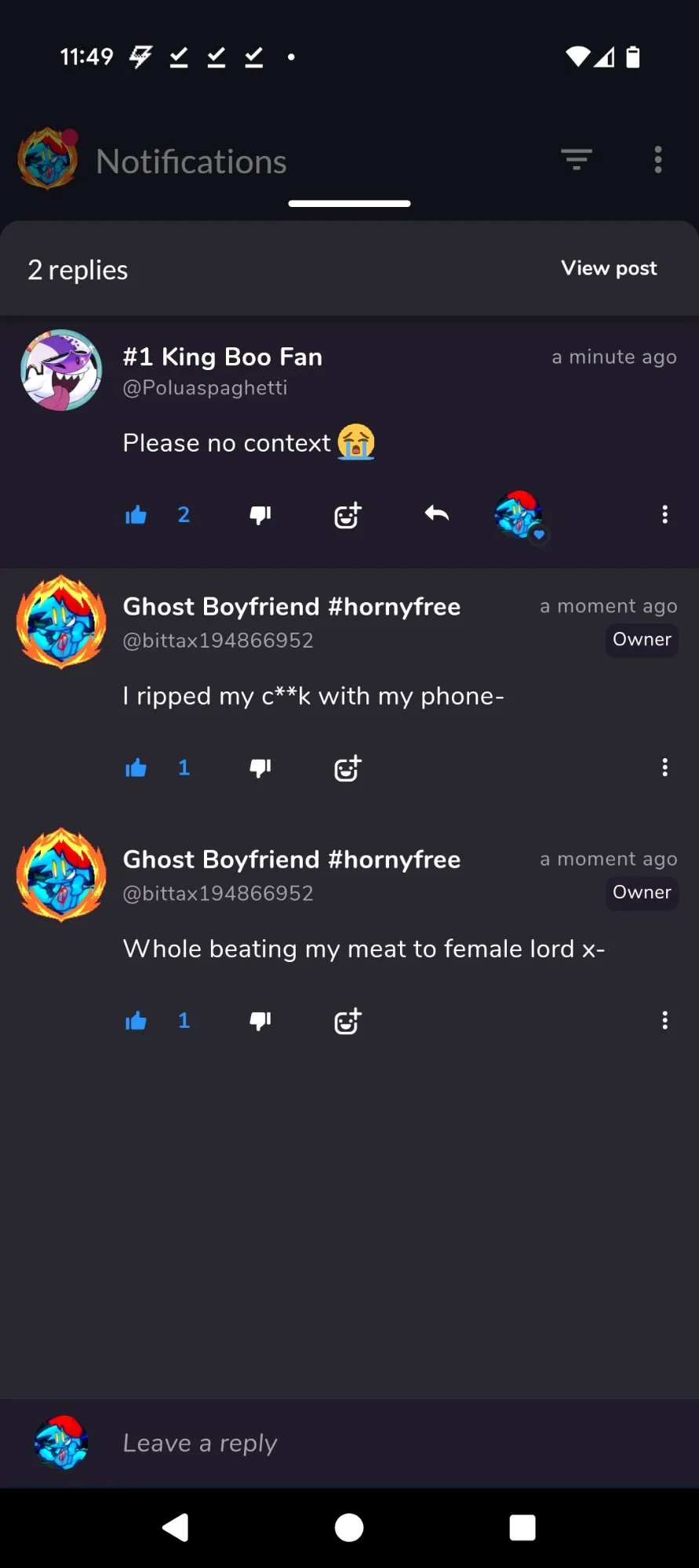This screenshot has height=1568, width=699.
Task: Open options for the "with my phone-" reply
Action: coord(665,768)
